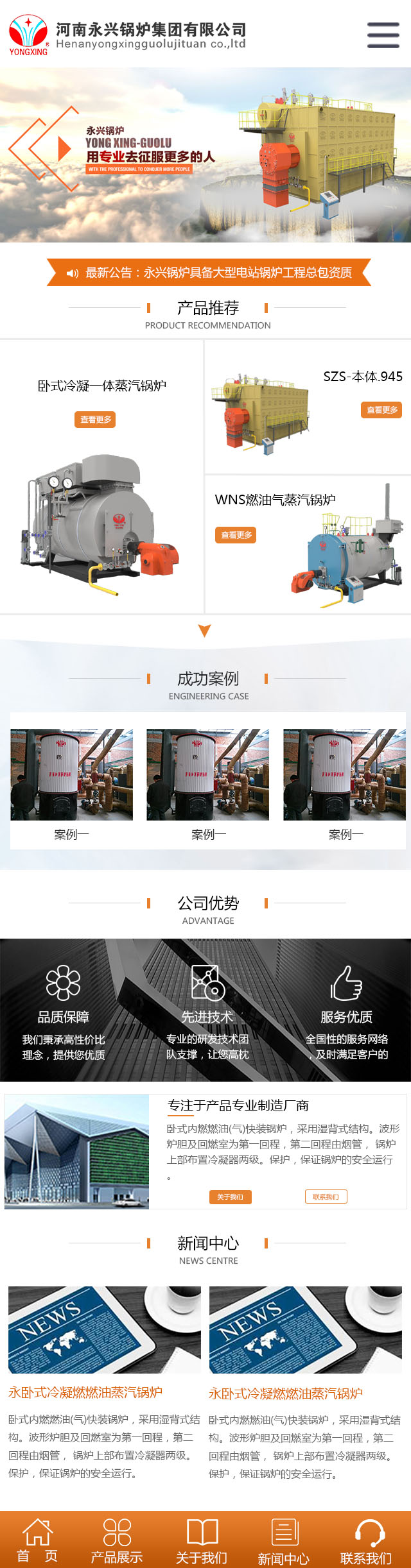
Task: Tap the outlined 联系我们 button
Action: (326, 1197)
